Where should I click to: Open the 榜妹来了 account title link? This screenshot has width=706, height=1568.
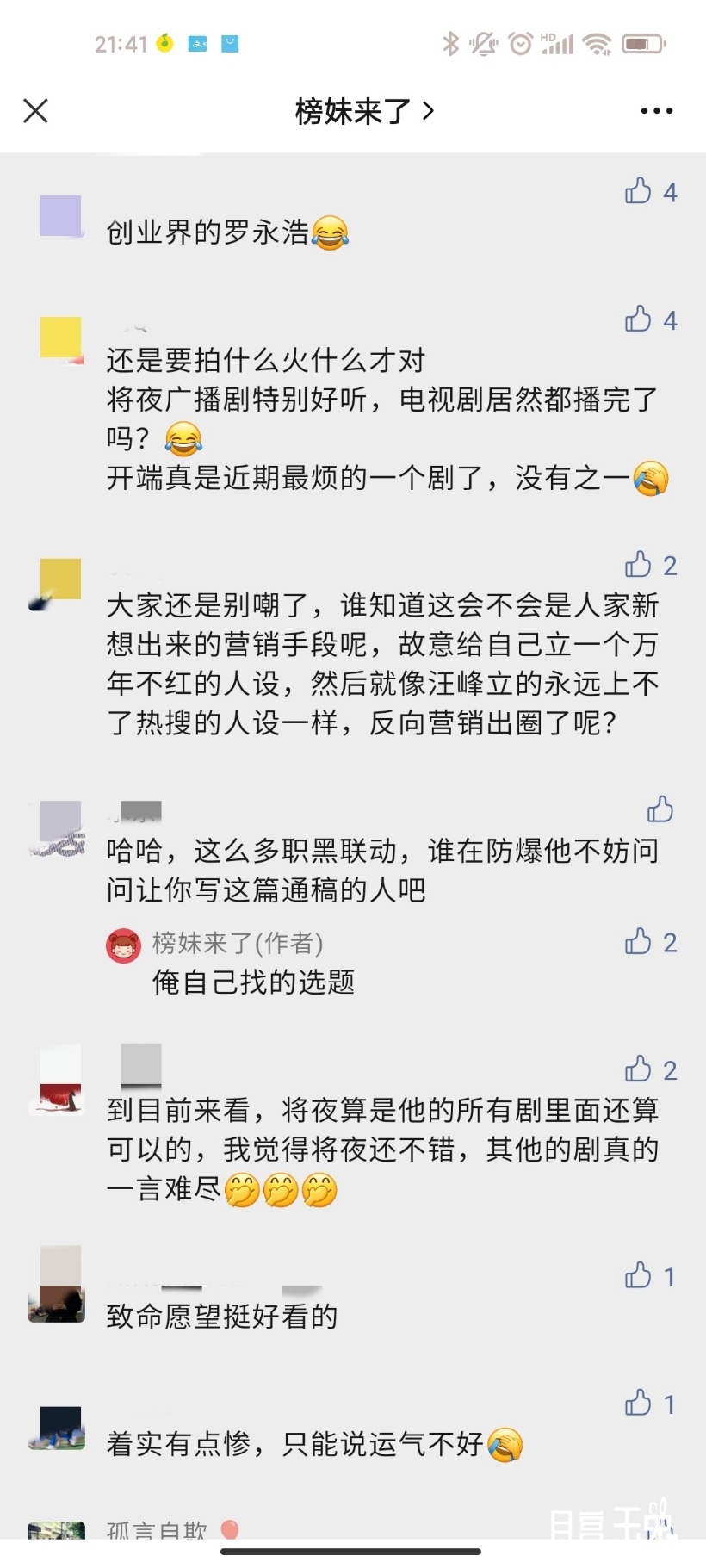pos(364,110)
